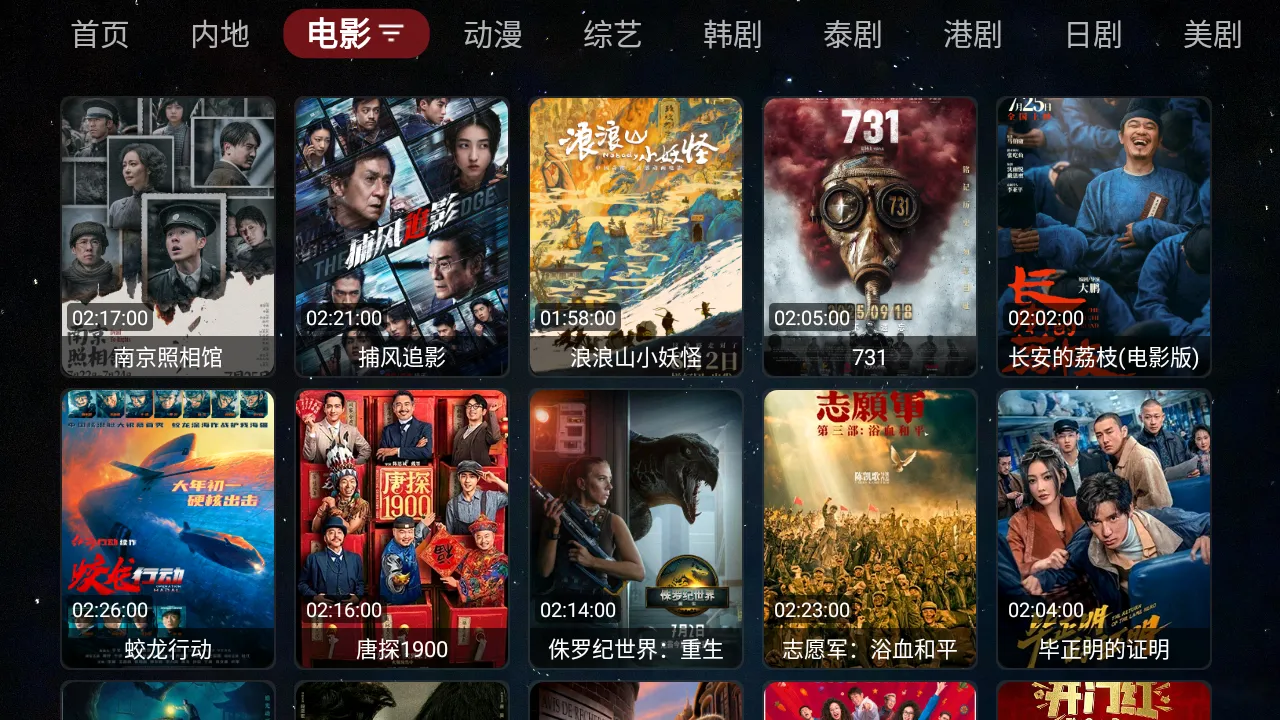Open the movie 蛟龙行动

point(168,528)
